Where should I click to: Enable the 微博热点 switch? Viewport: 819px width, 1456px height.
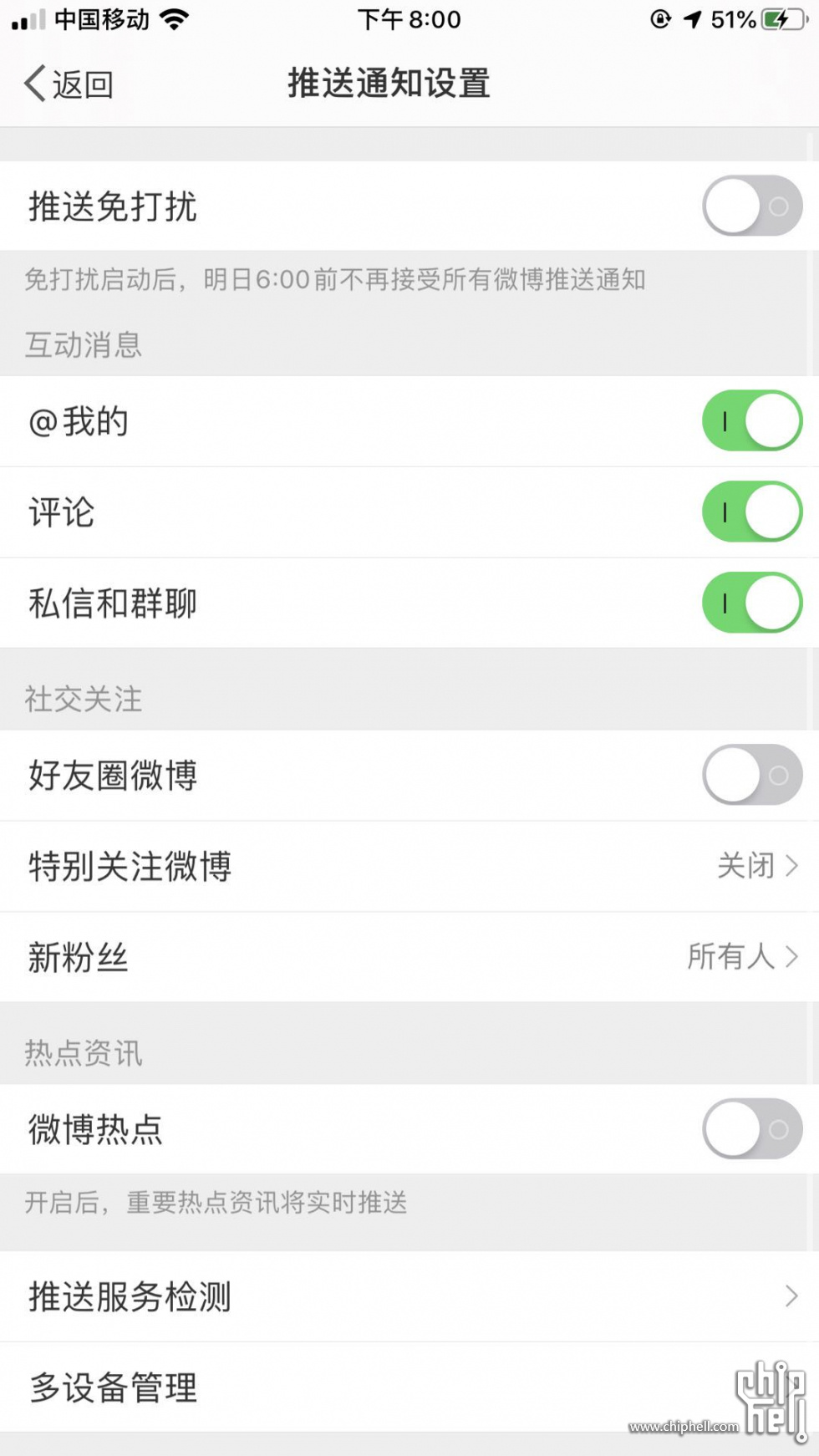(x=752, y=1129)
